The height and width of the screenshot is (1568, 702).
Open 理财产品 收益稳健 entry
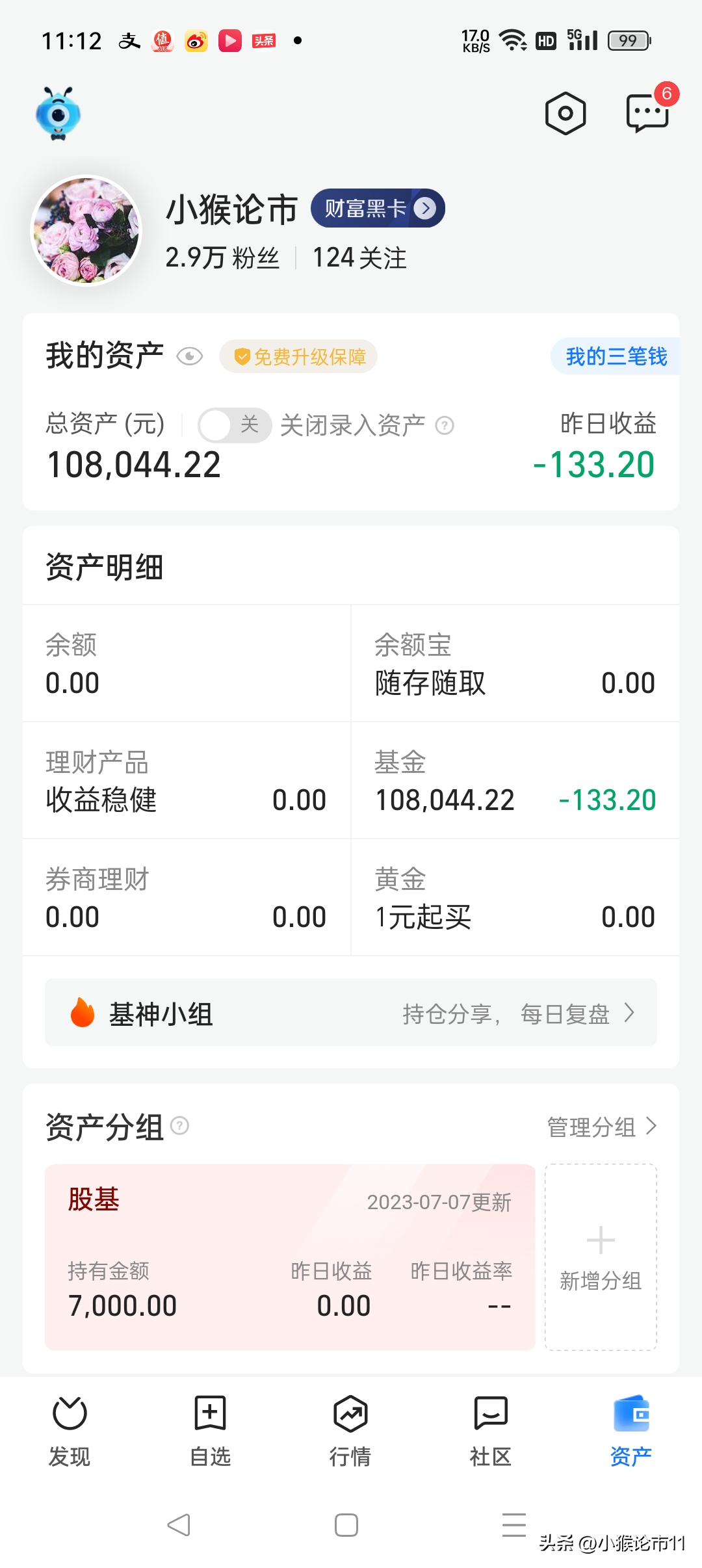187,780
